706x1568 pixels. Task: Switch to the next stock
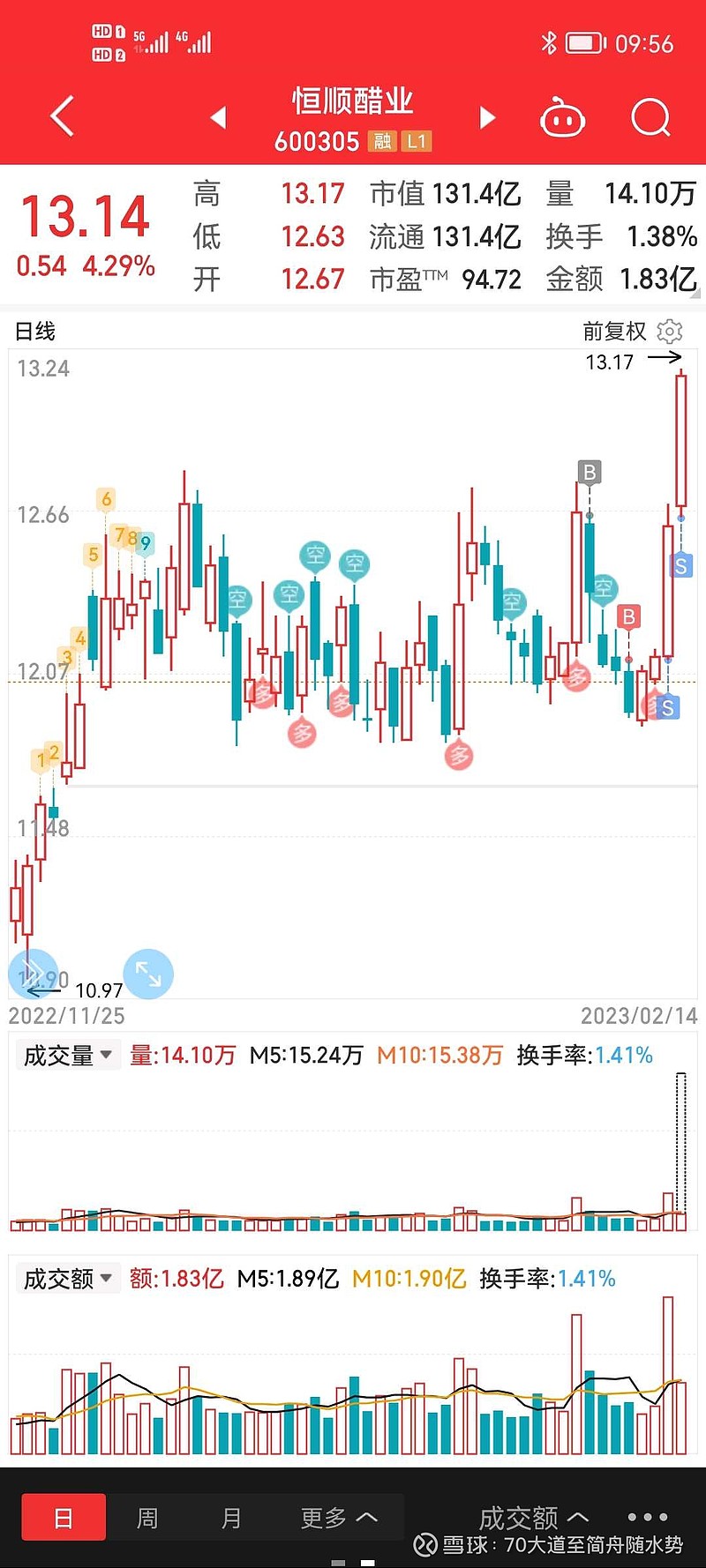click(487, 117)
